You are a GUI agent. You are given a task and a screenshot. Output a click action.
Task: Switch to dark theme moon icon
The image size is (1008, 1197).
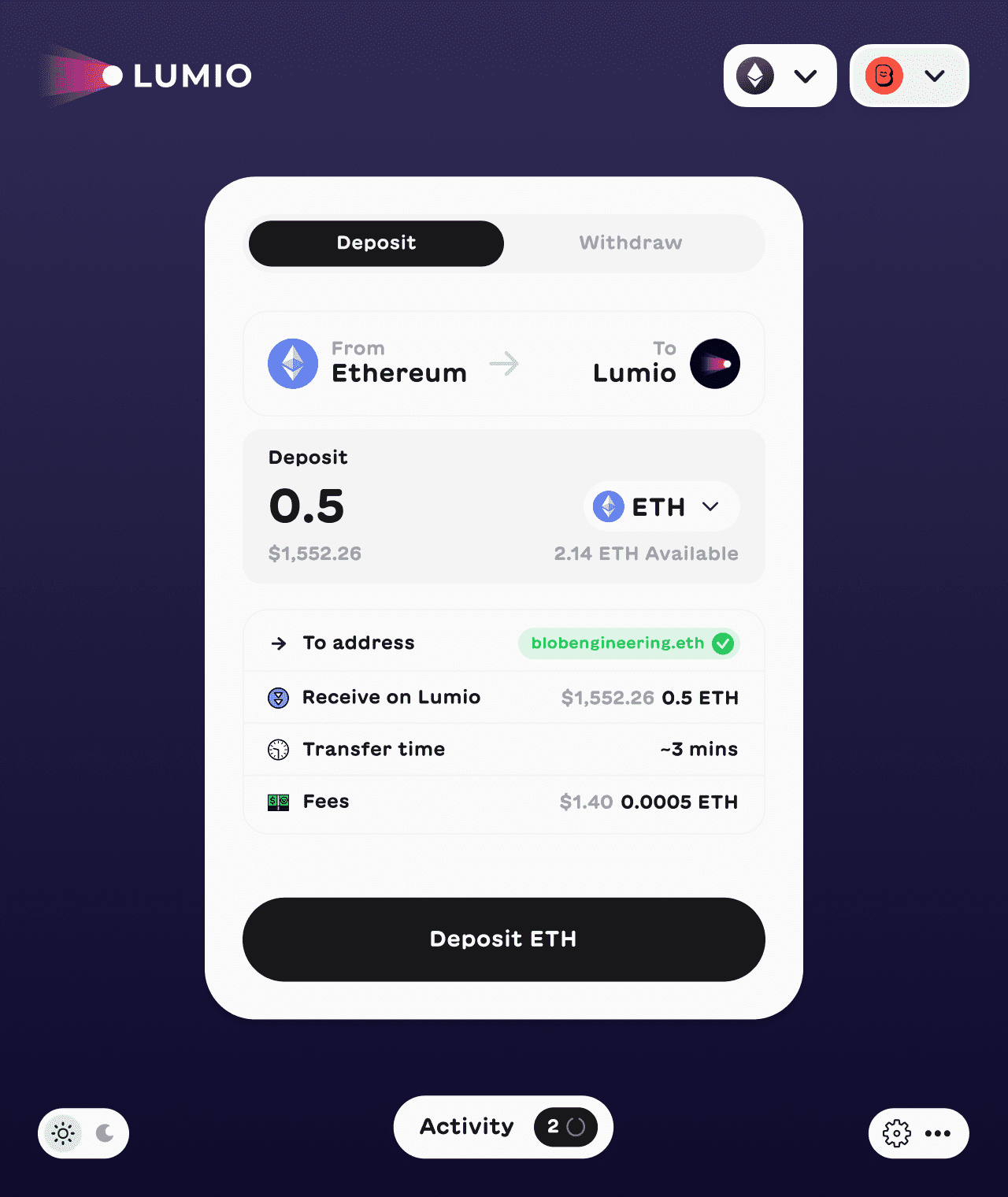pyautogui.click(x=105, y=1133)
